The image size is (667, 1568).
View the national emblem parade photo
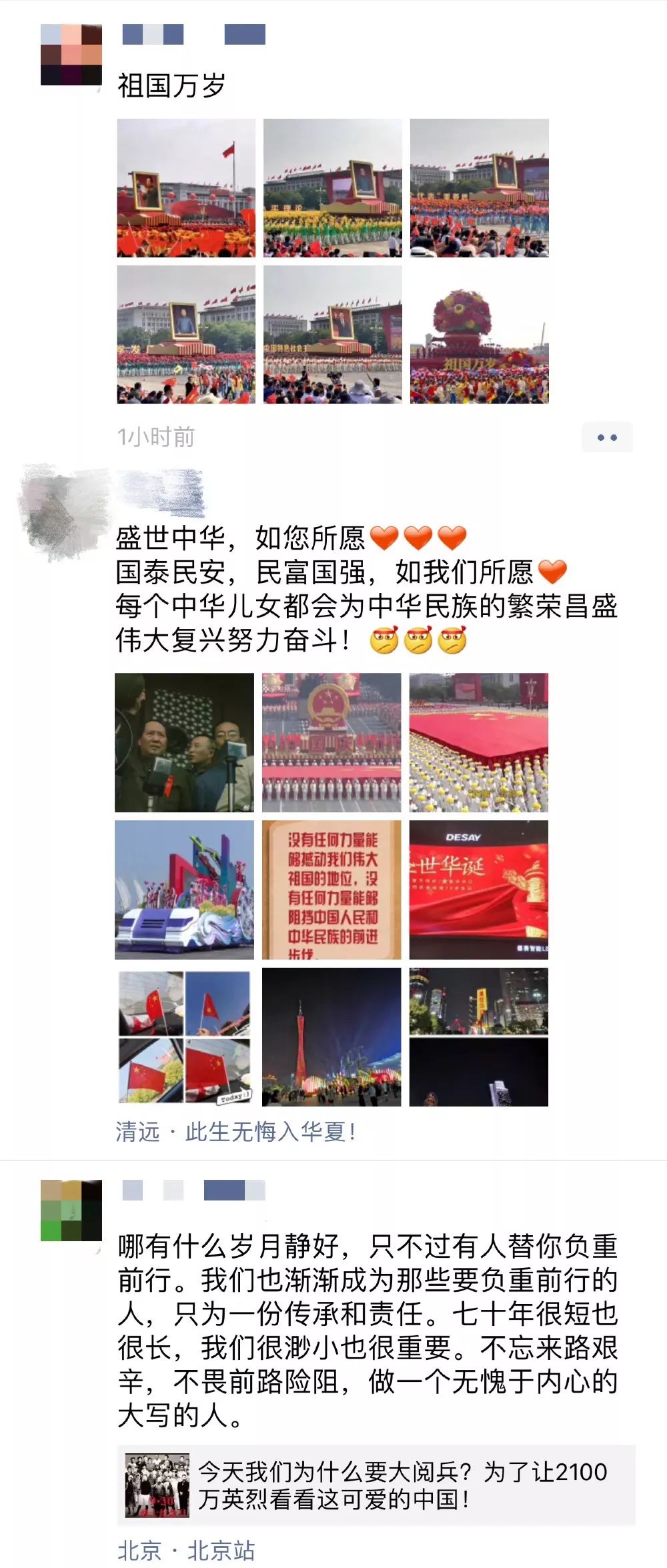331,742
